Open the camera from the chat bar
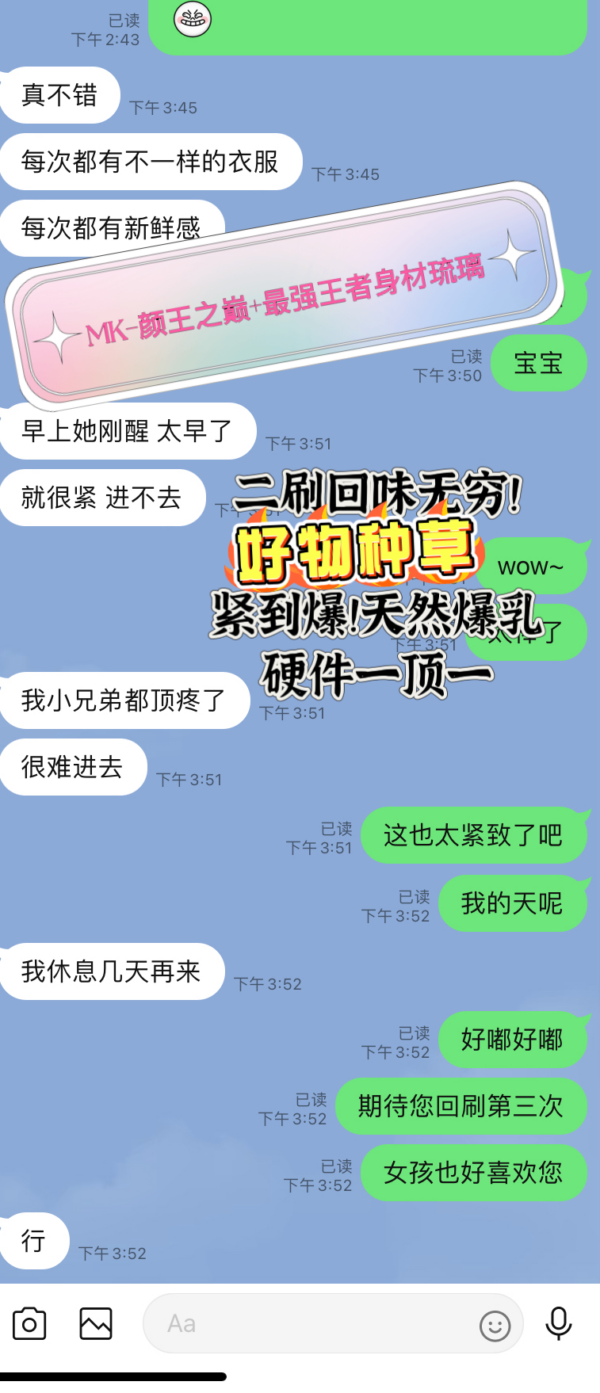The height and width of the screenshot is (1393, 600). (x=29, y=1324)
